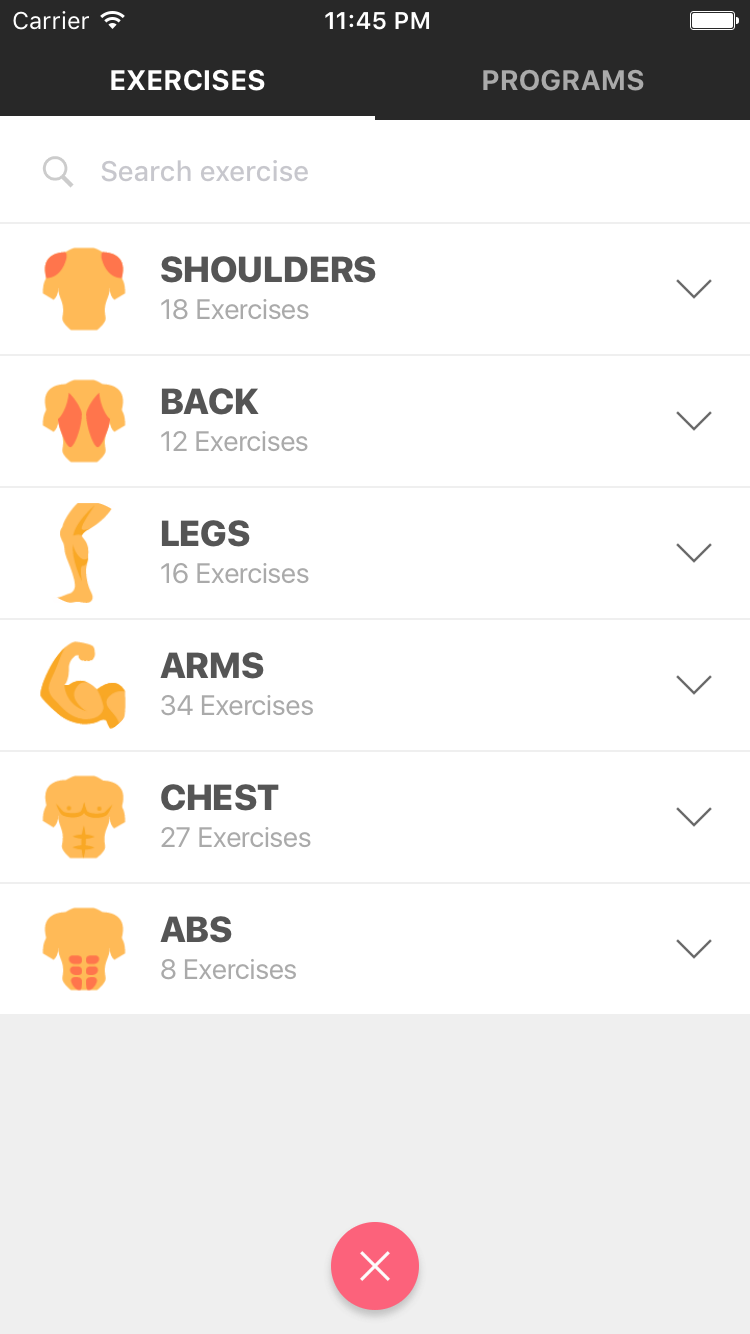Show the Chest exercises
The image size is (750, 1334).
(693, 817)
